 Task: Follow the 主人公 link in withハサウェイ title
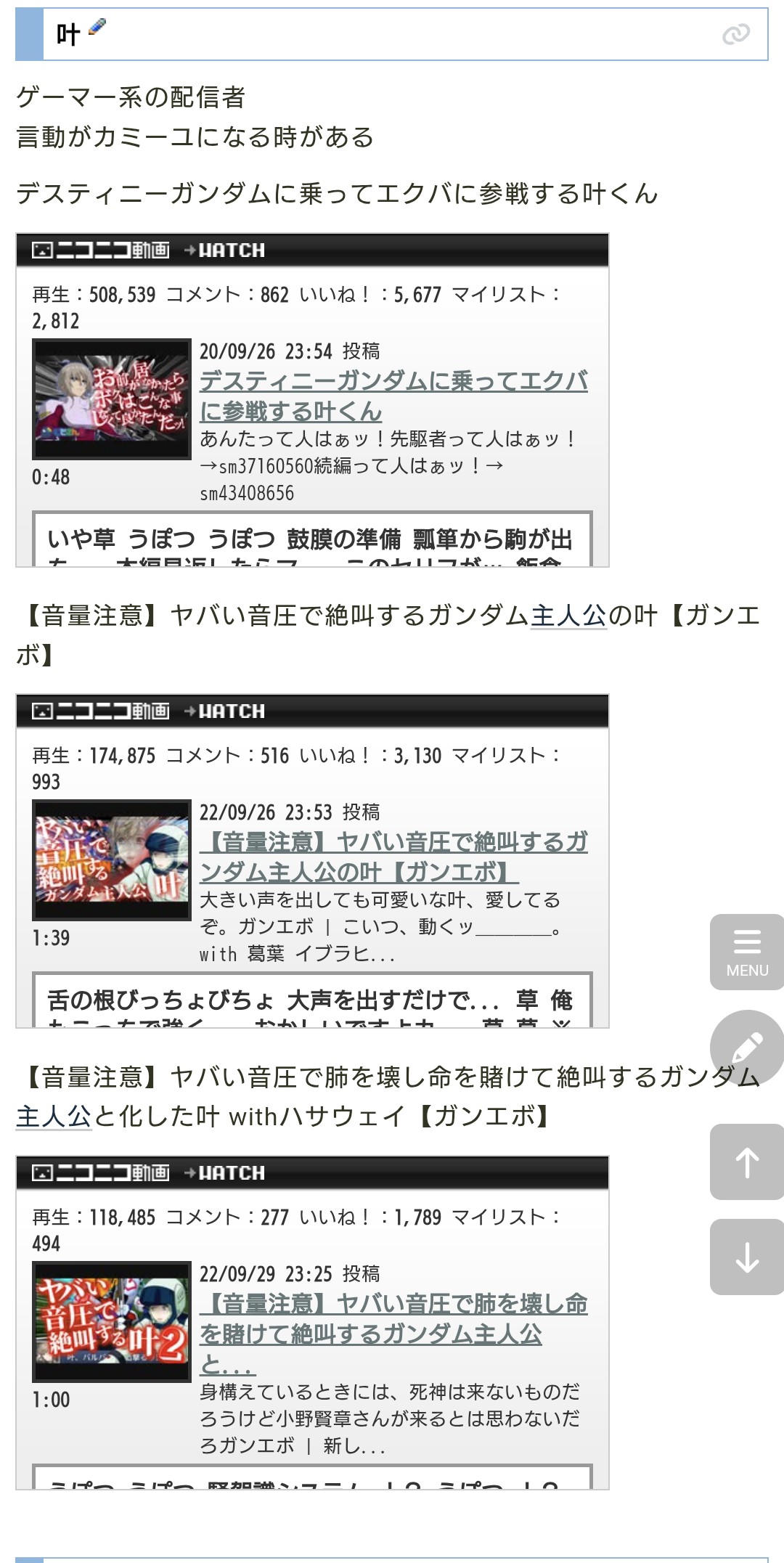coord(54,1116)
